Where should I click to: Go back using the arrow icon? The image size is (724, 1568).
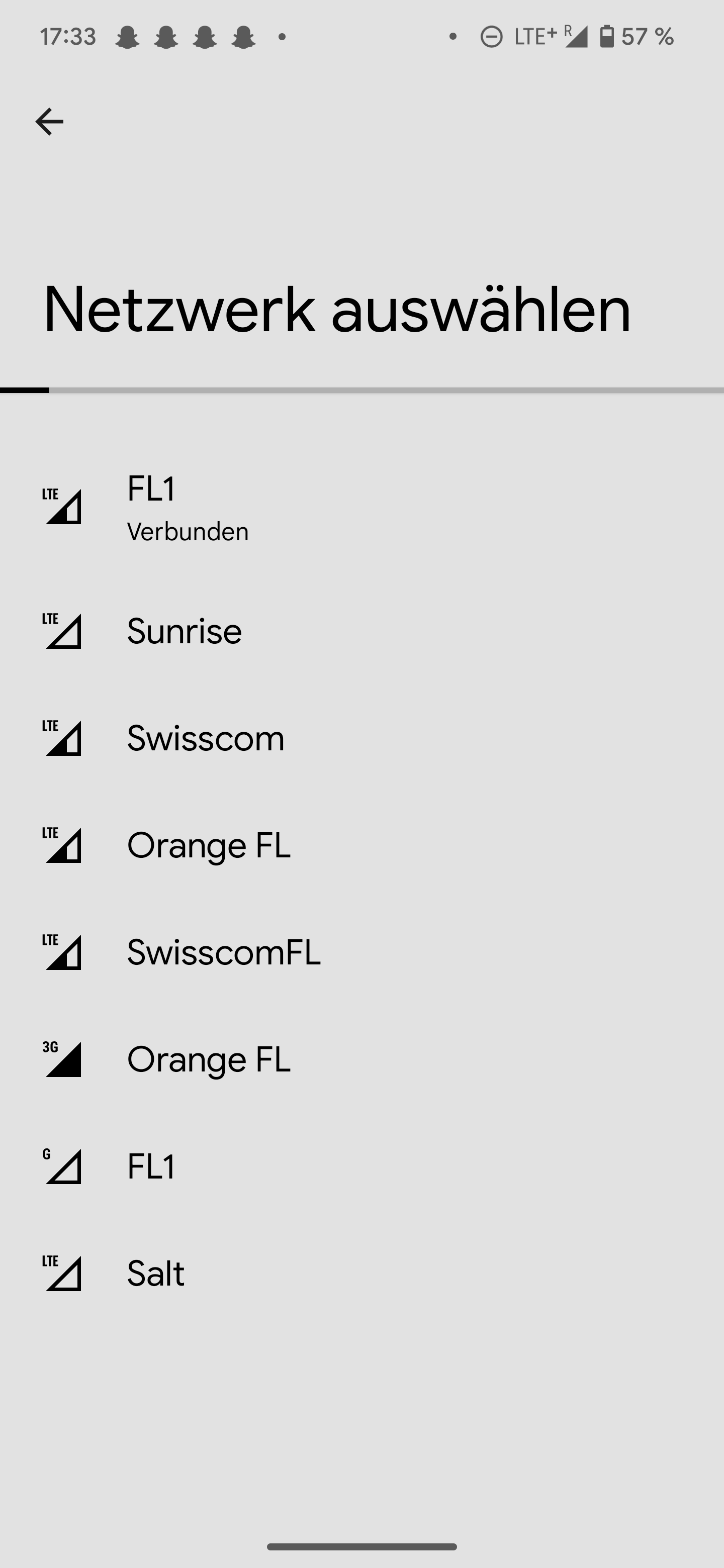click(49, 122)
